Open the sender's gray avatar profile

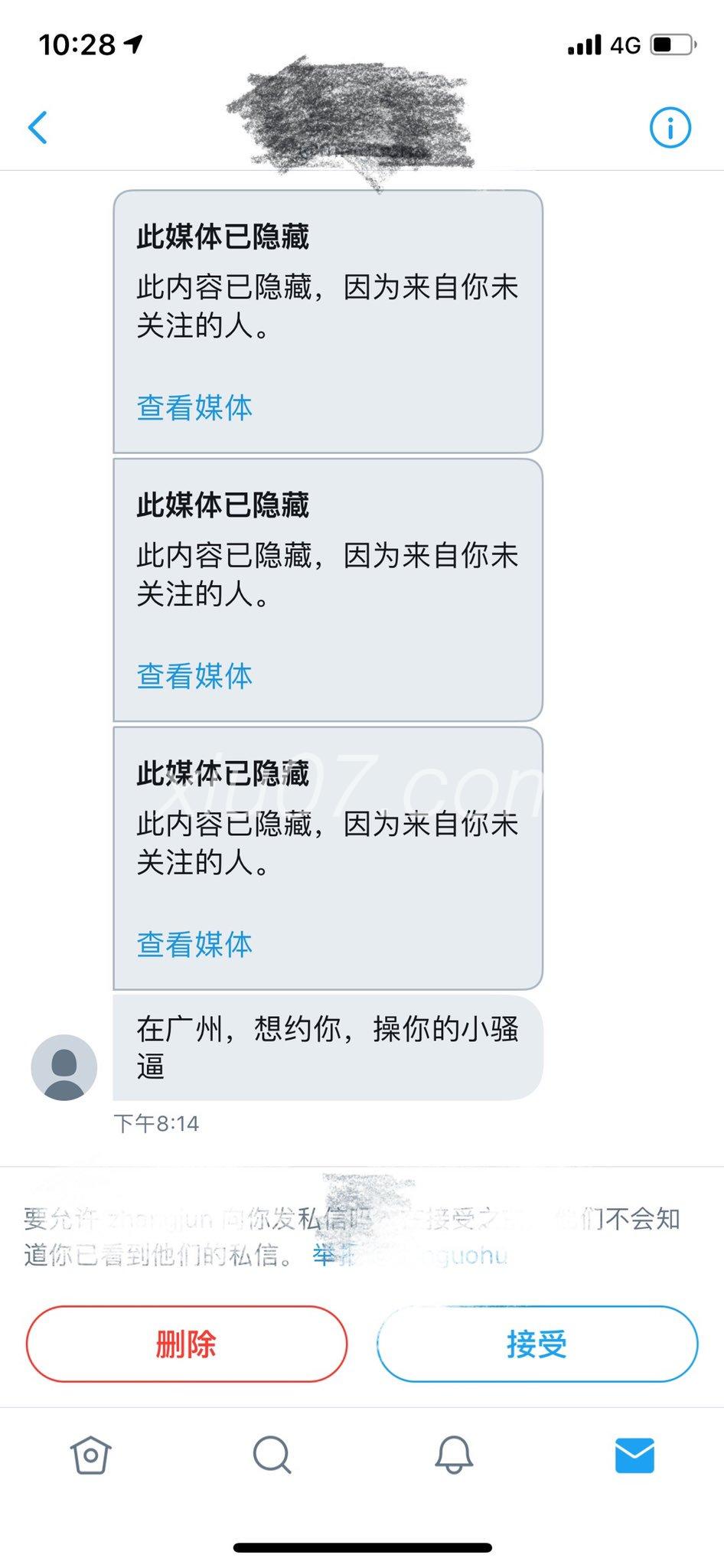tap(64, 1067)
